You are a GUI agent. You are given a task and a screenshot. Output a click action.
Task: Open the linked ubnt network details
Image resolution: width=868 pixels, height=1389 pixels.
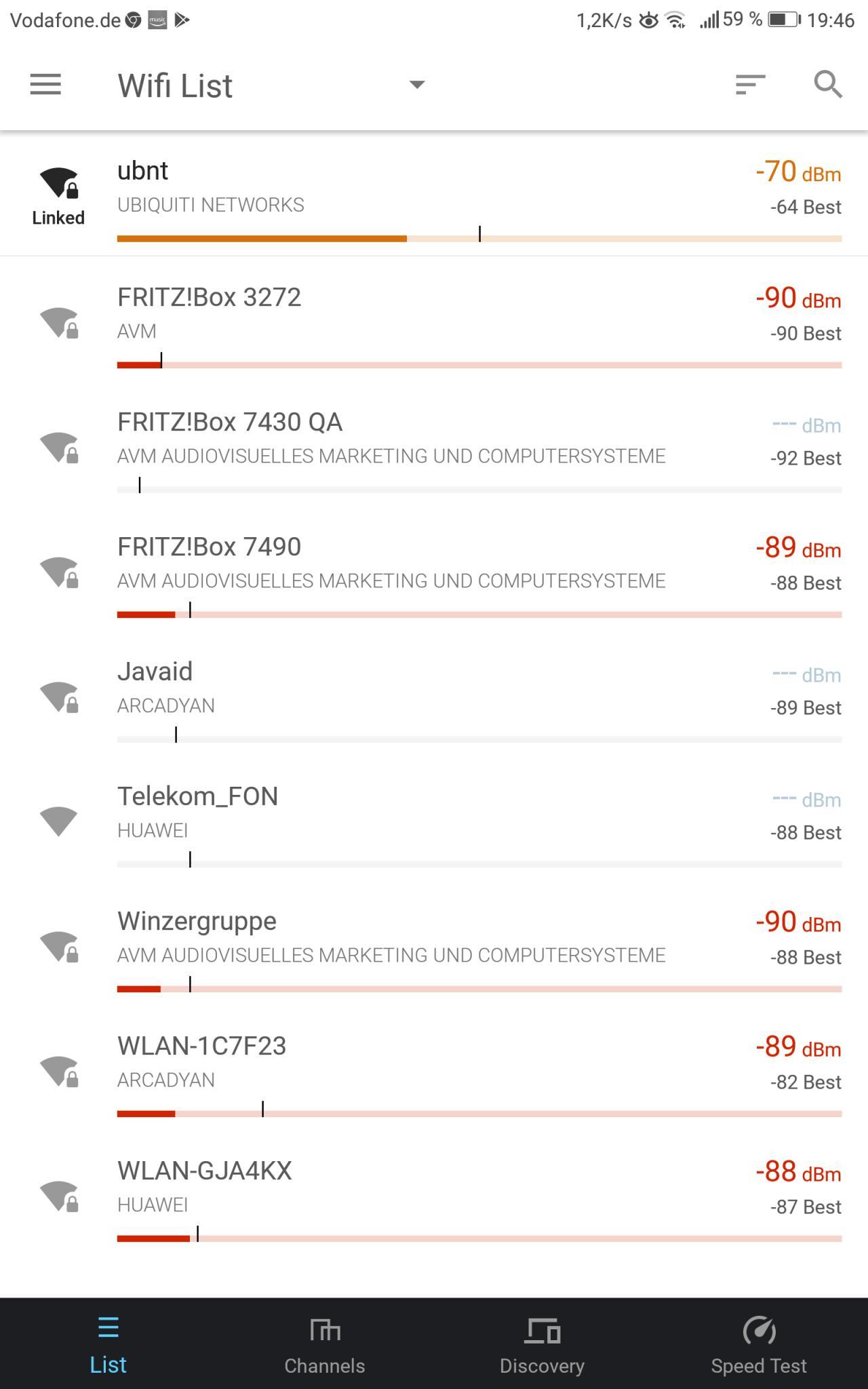(434, 194)
